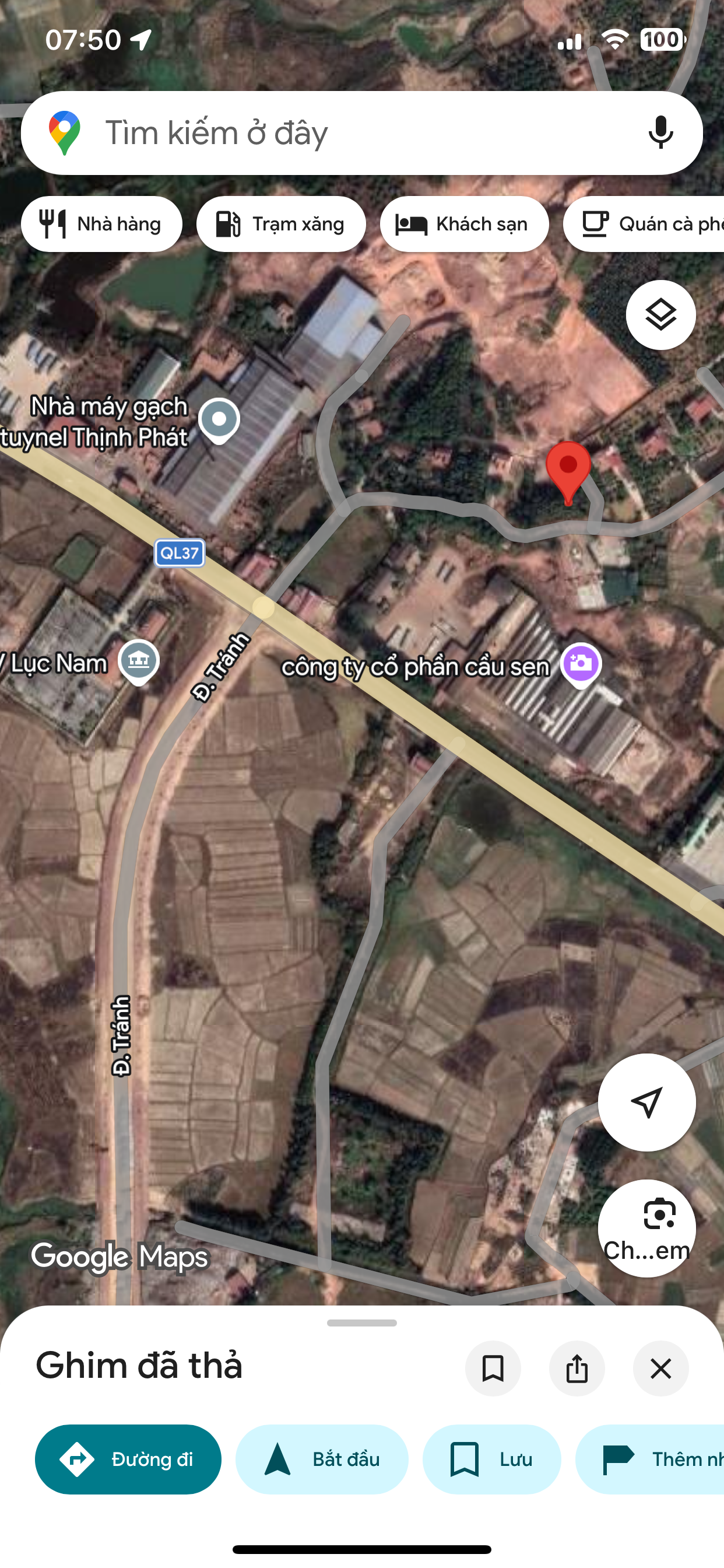Tap the Lưu button

click(491, 1459)
